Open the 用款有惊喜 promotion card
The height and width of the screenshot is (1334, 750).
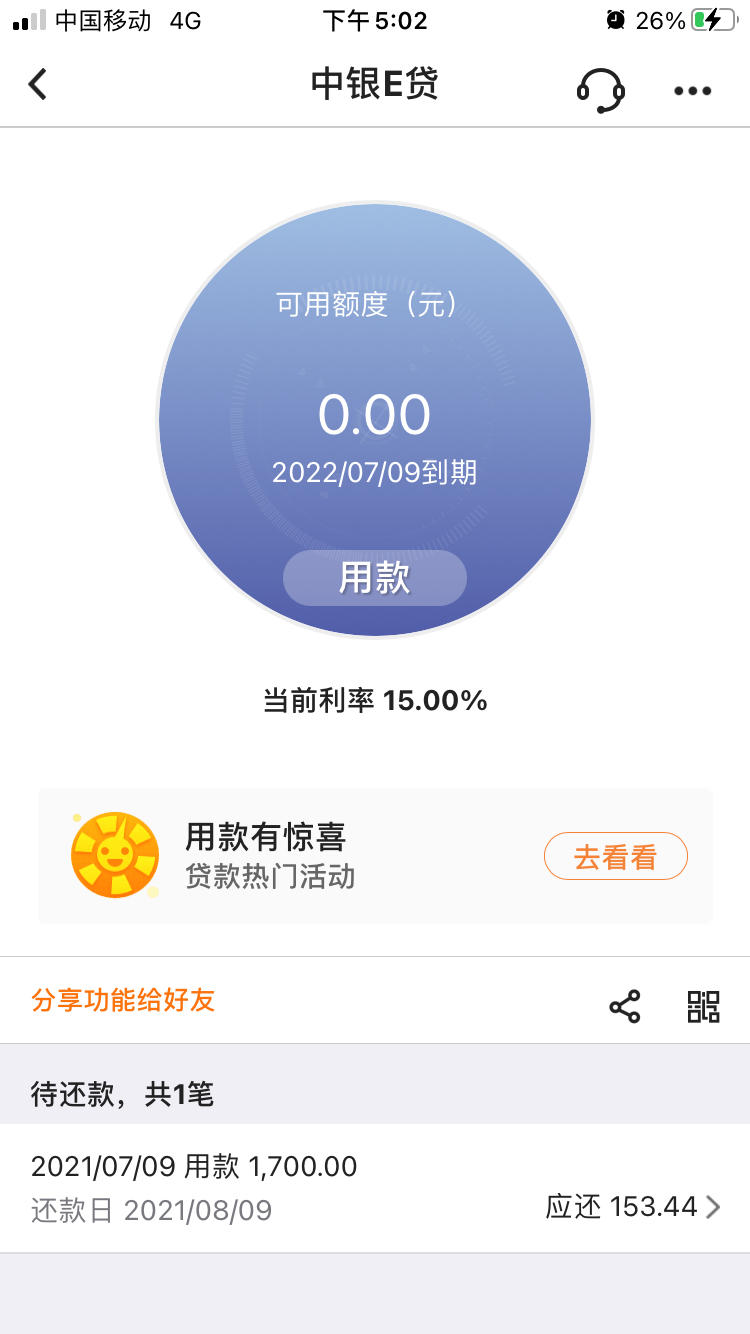tap(375, 856)
